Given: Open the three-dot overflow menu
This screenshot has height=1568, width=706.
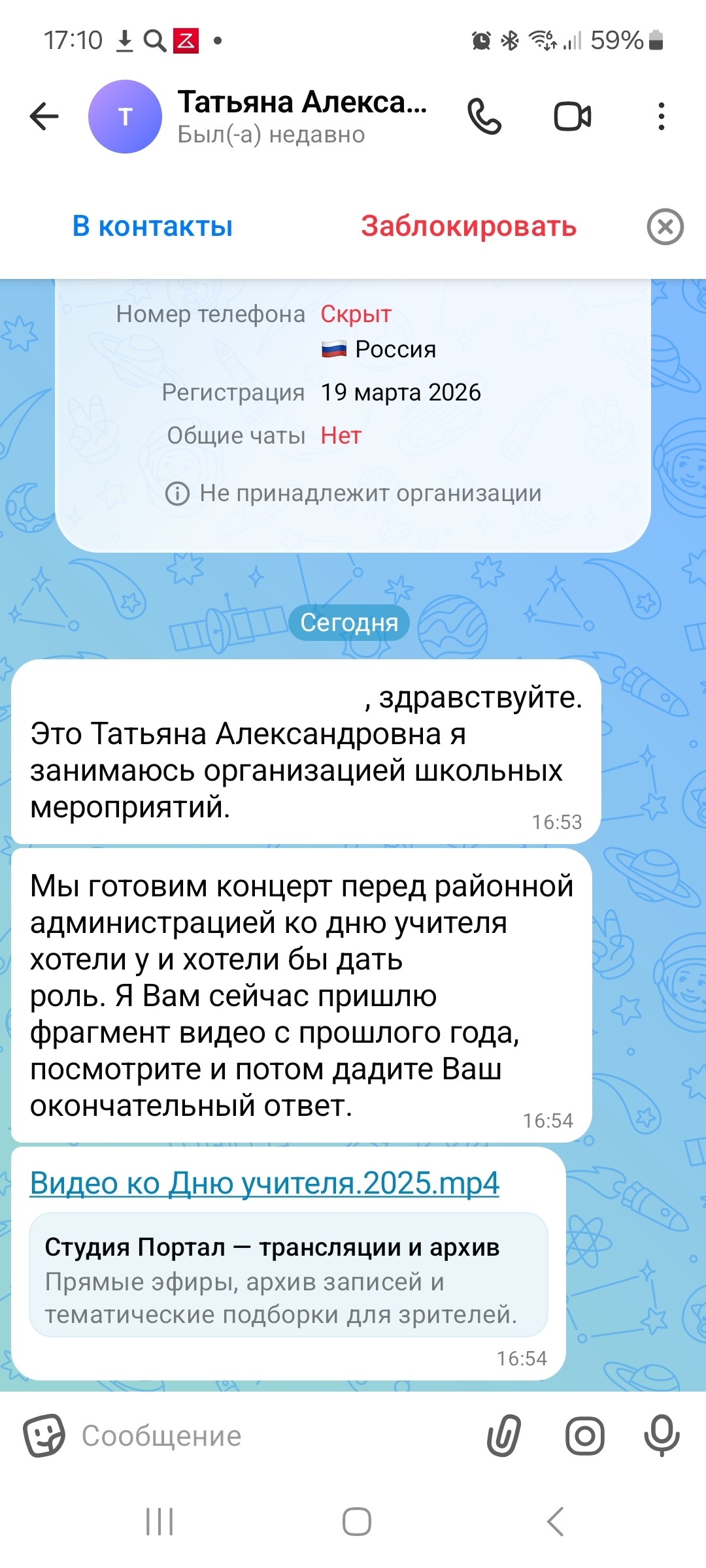Looking at the screenshot, I should coord(662,117).
